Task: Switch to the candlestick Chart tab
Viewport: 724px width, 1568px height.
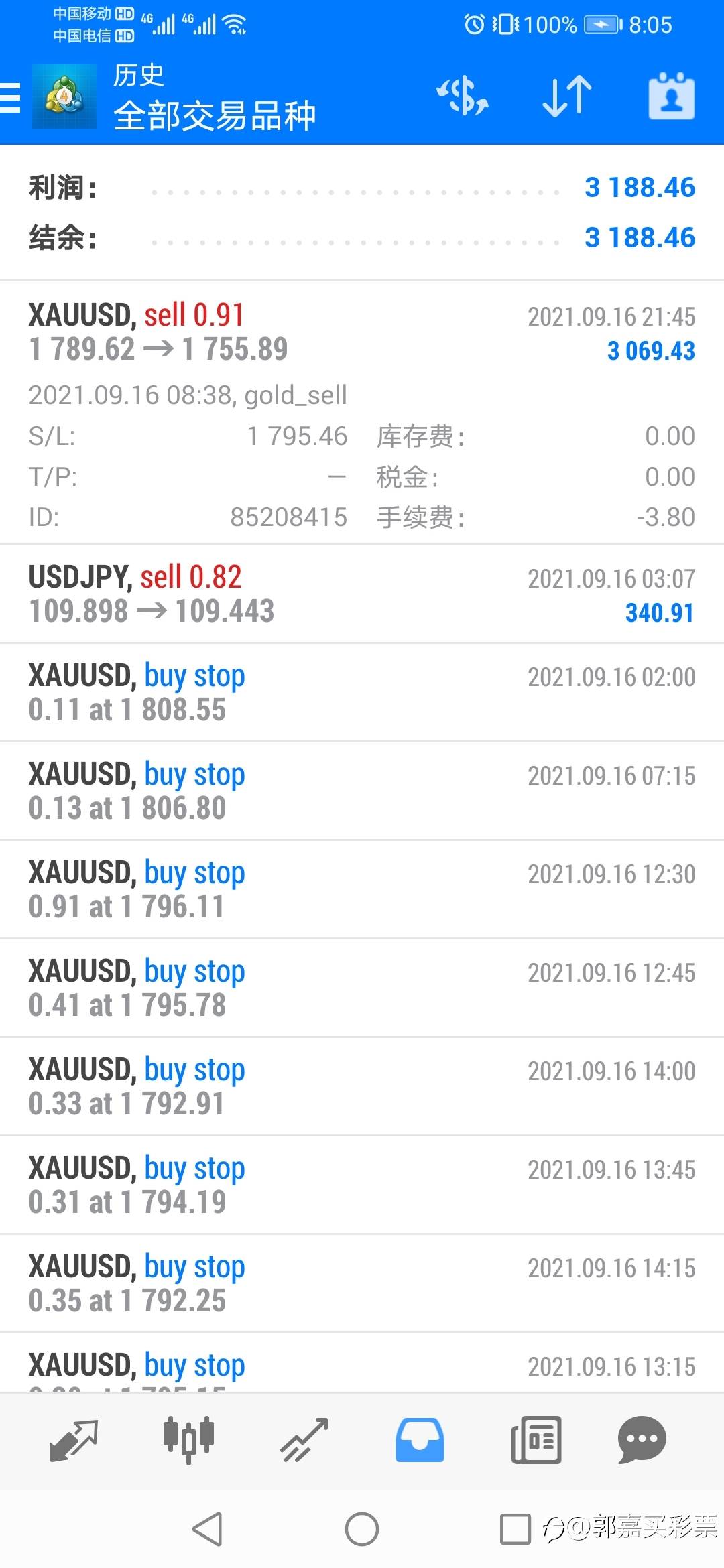Action: (188, 1440)
